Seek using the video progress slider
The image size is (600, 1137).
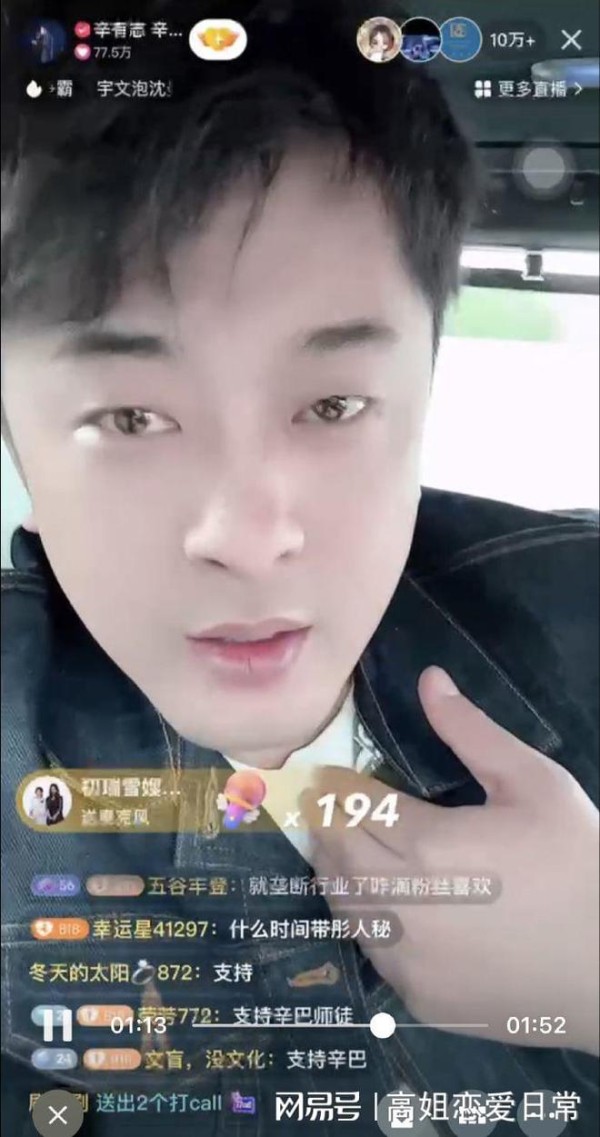point(340,1025)
